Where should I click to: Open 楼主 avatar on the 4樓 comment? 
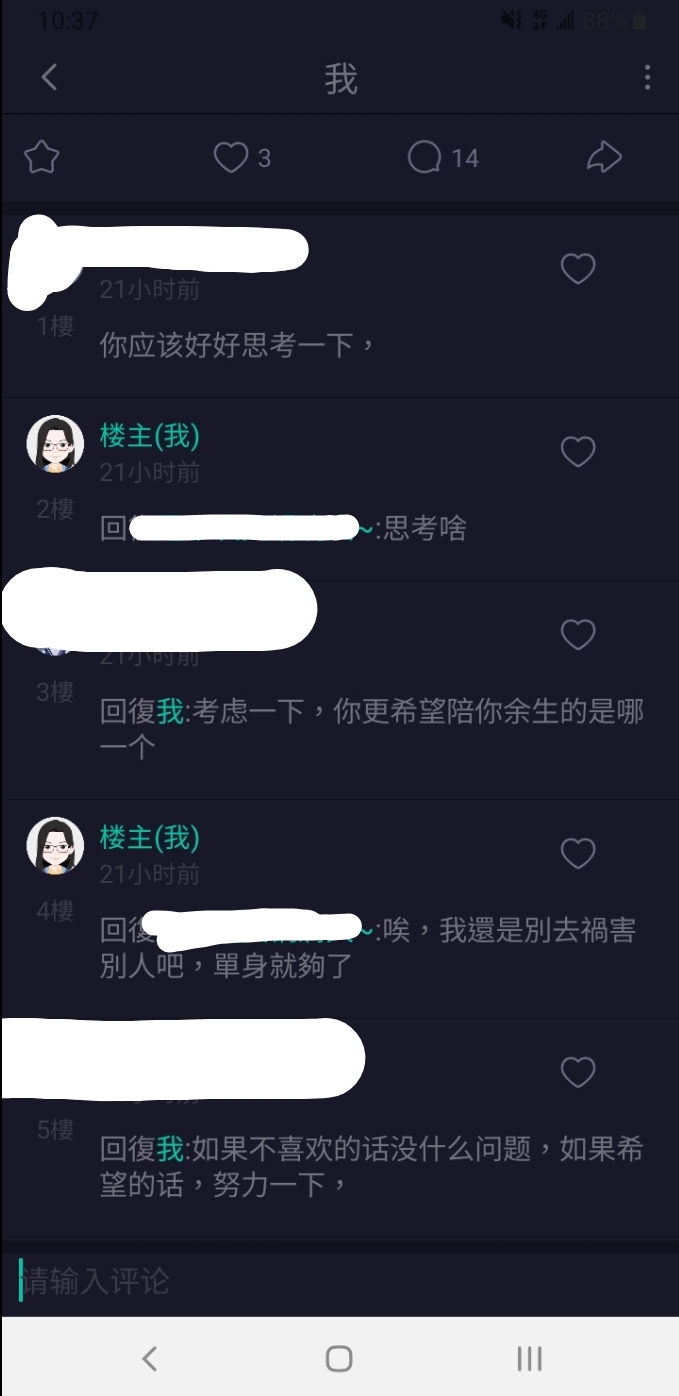coord(55,845)
